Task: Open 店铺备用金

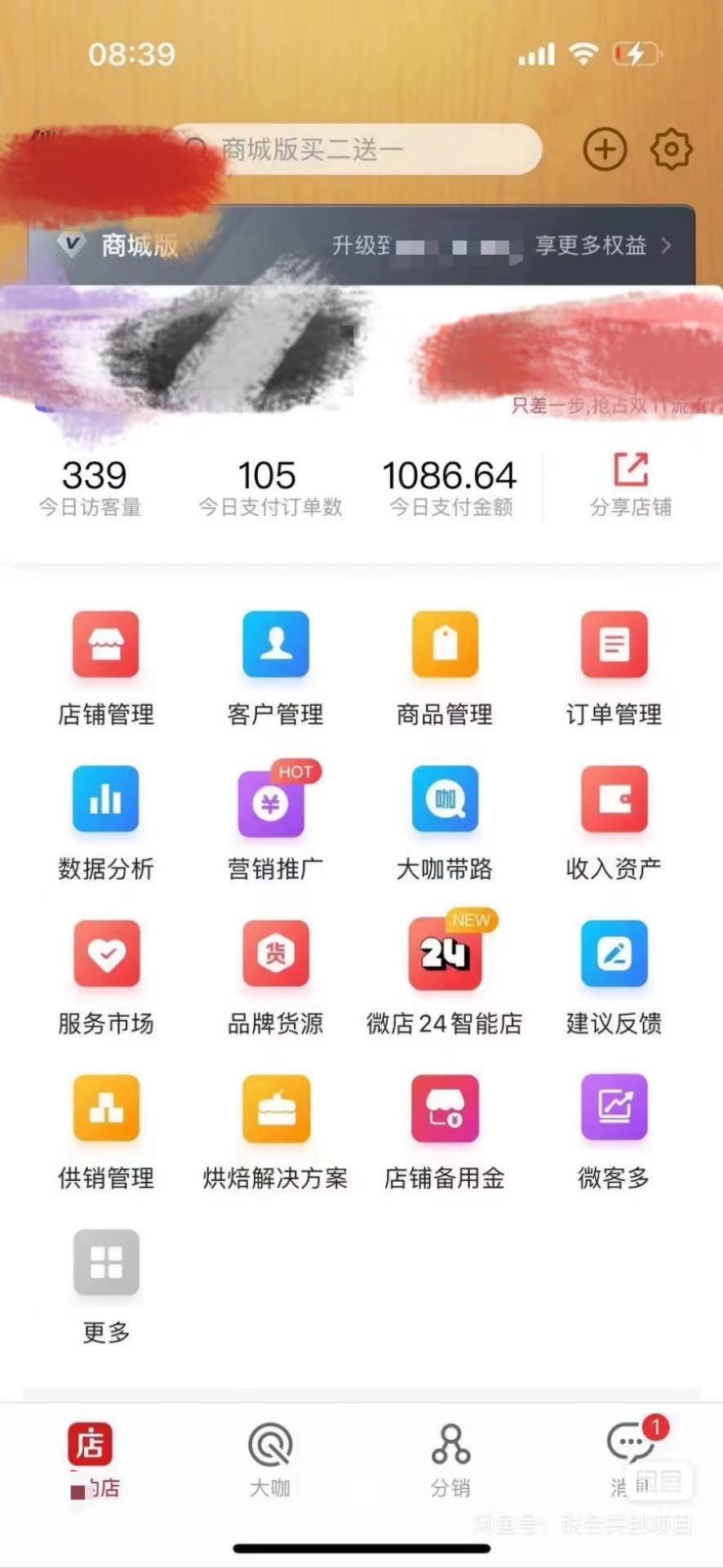Action: (445, 1130)
